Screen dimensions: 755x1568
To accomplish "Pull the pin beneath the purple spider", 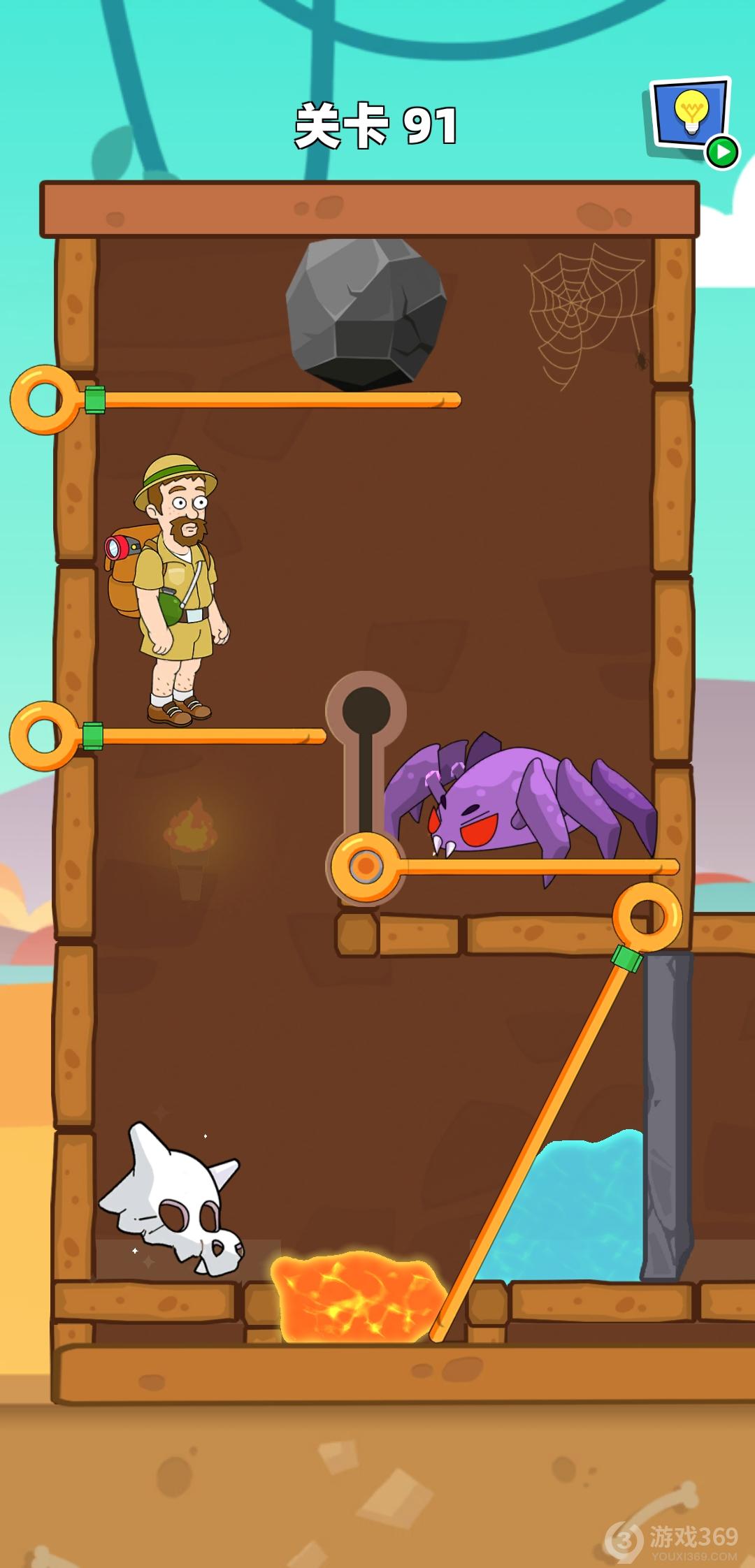I will 365,866.
